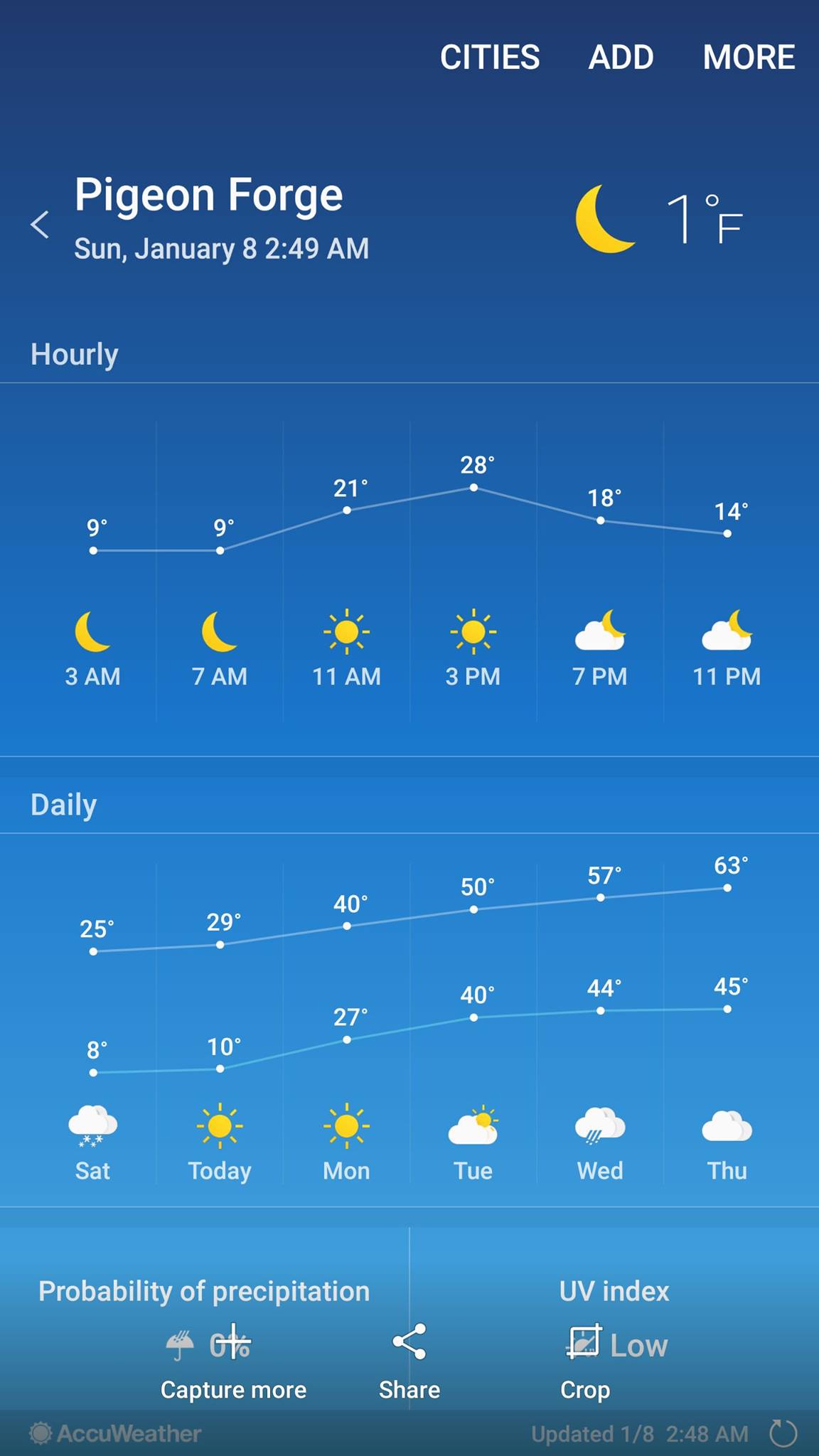Crop the captured screenshot

tap(584, 1364)
